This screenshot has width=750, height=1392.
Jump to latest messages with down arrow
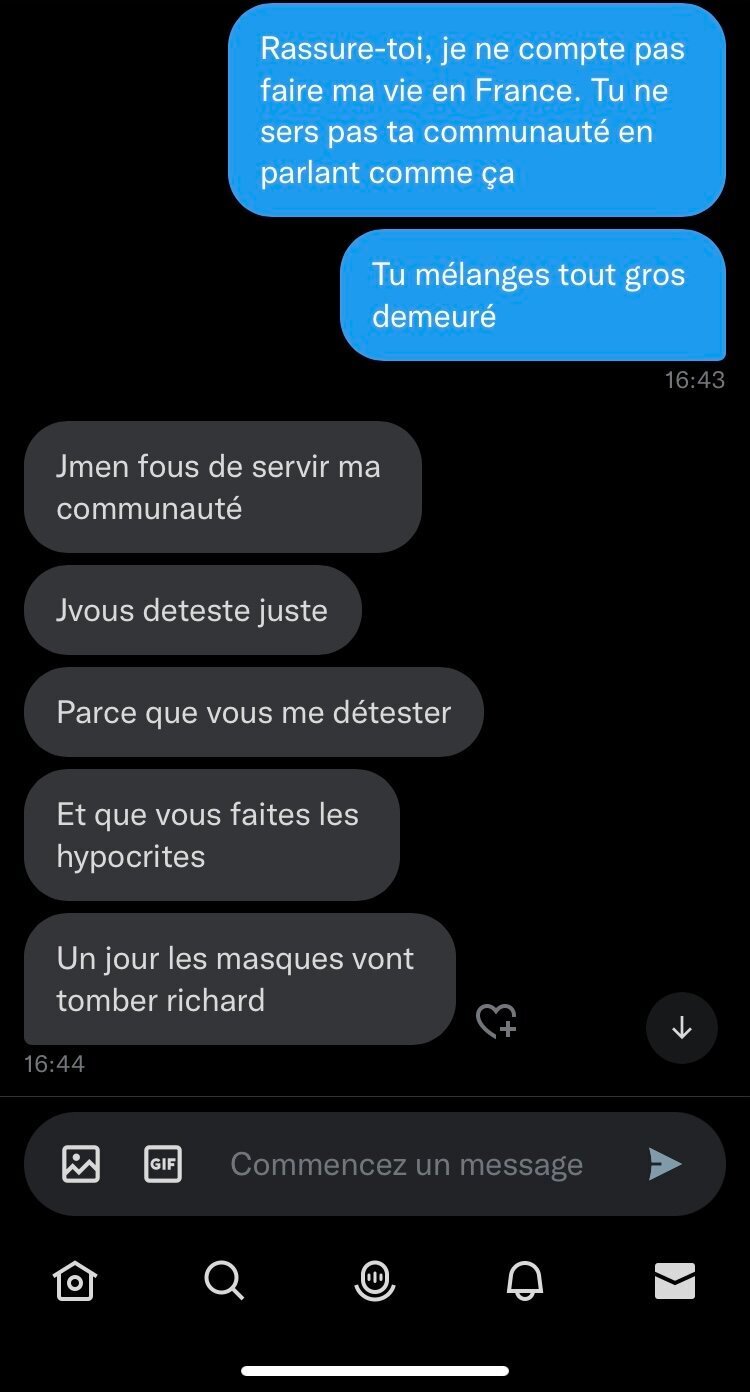(x=682, y=1028)
